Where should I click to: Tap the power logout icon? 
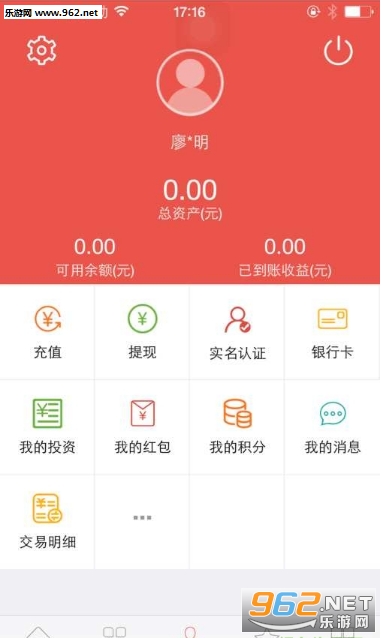[338, 51]
